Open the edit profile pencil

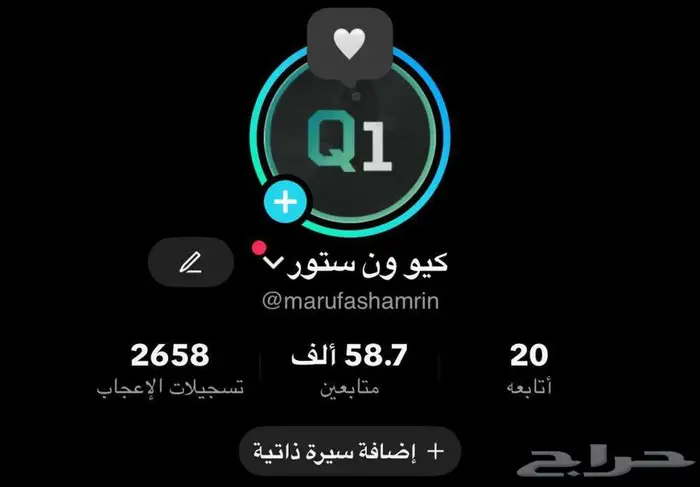click(191, 264)
